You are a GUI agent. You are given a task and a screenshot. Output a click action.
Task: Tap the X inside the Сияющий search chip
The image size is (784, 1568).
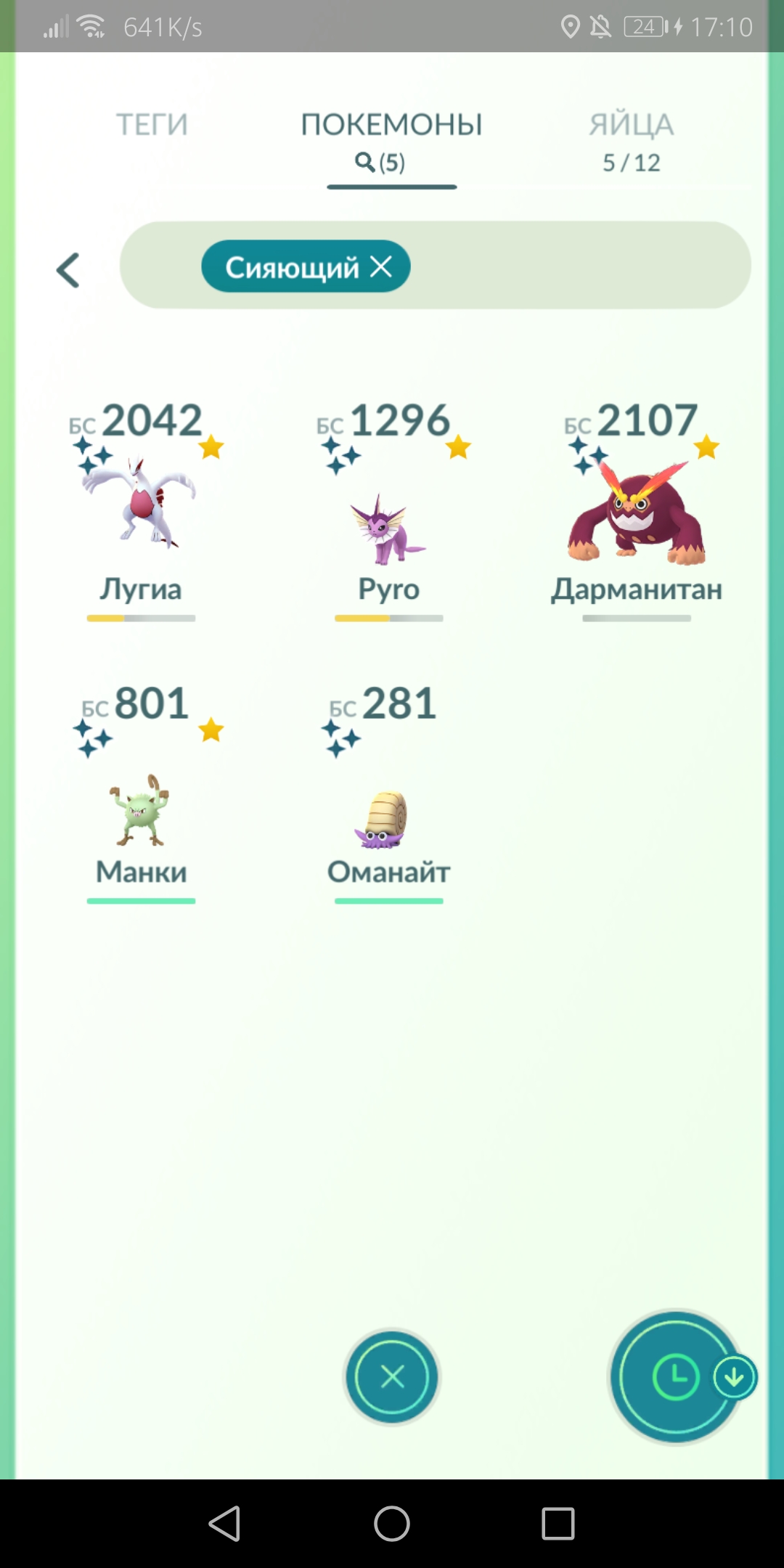383,266
